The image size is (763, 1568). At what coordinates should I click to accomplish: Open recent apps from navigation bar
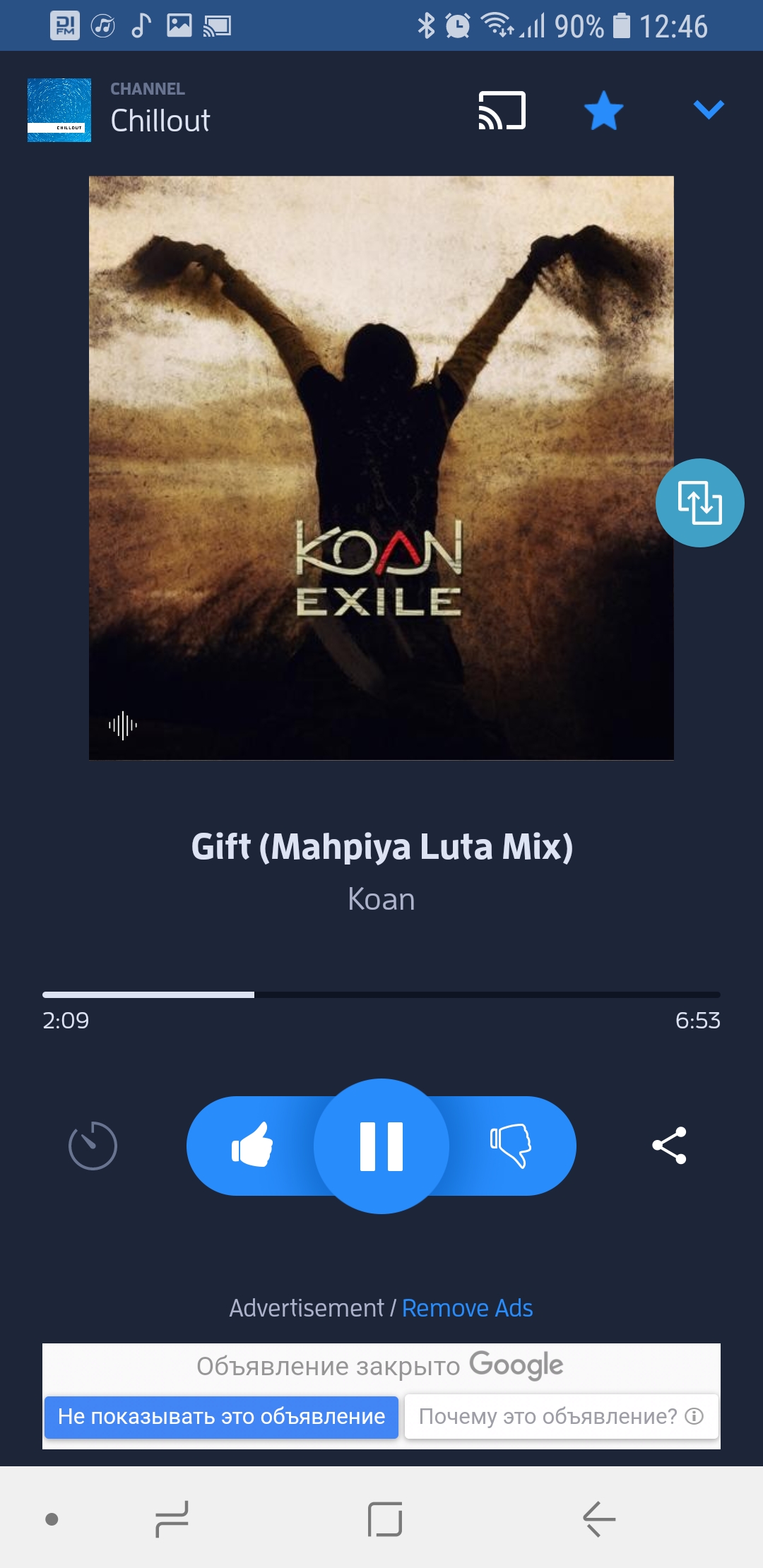172,1519
